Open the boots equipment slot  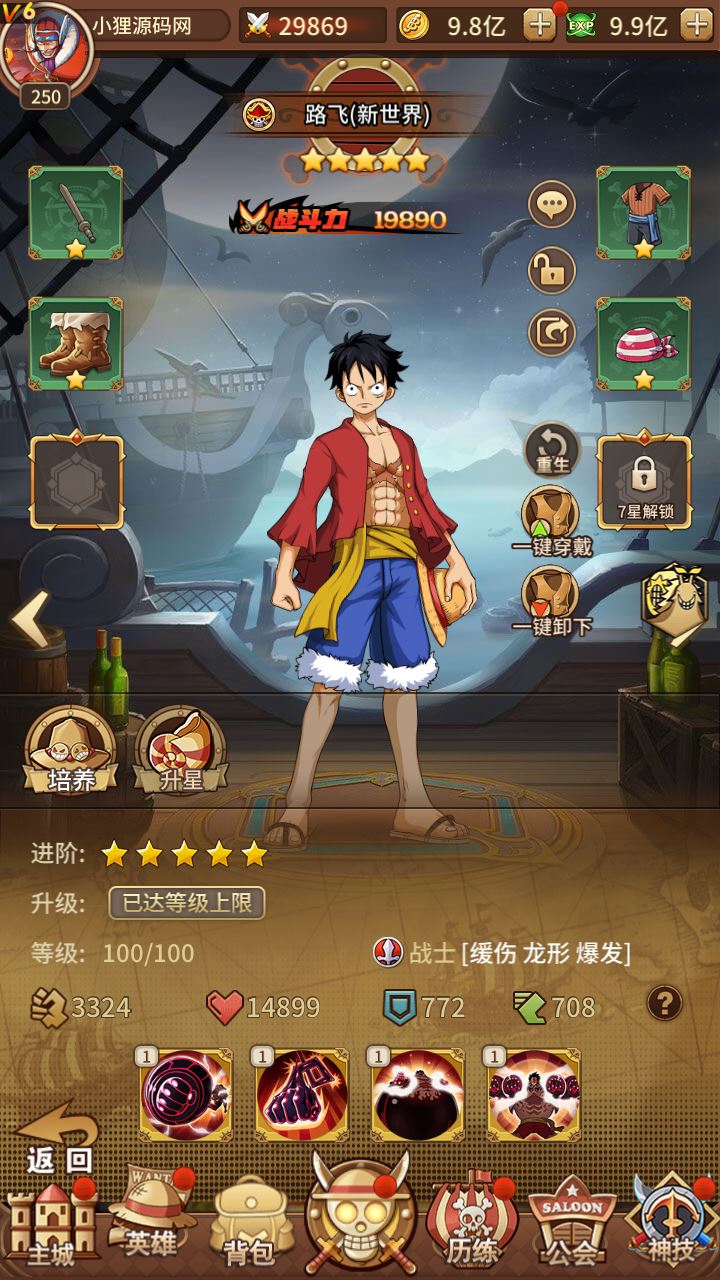76,344
